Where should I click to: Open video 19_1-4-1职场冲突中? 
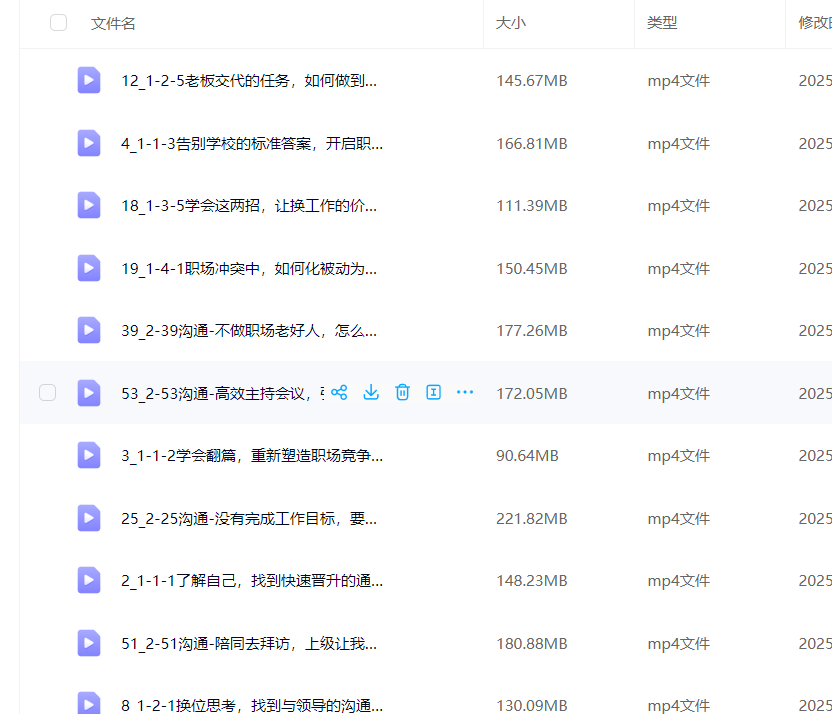click(248, 269)
